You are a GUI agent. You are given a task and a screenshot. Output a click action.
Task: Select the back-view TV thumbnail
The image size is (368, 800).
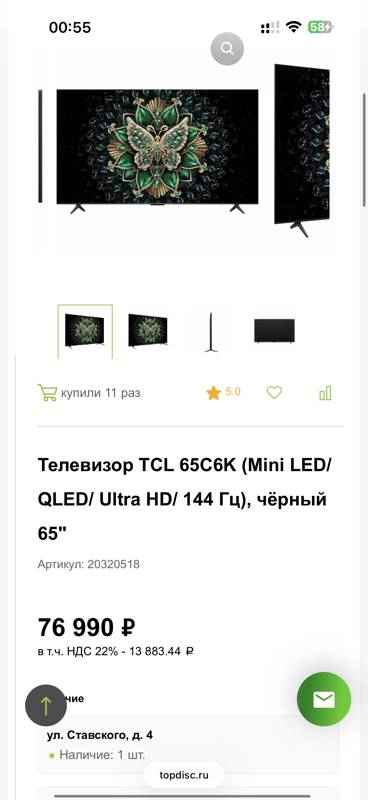tap(274, 332)
